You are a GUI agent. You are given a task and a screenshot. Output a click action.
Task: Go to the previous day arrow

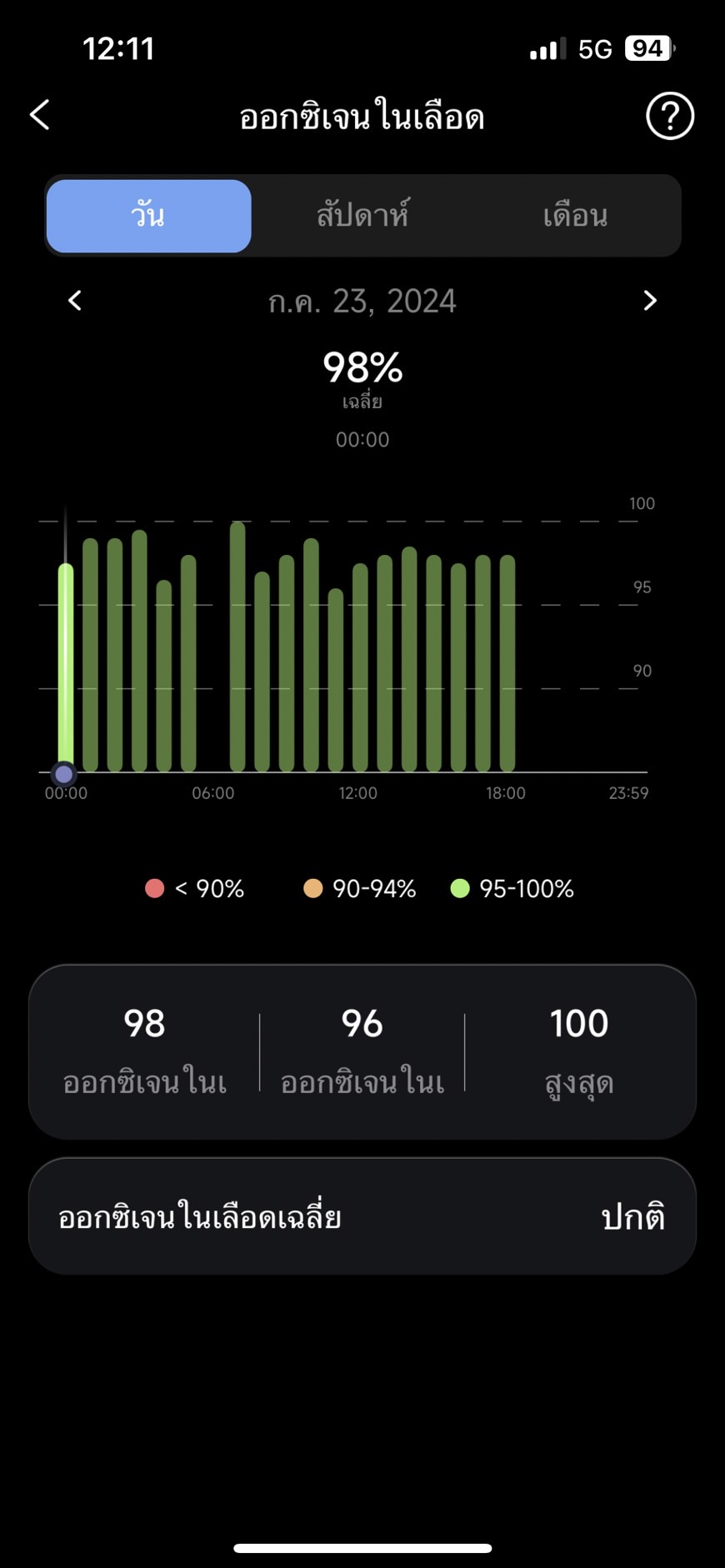[x=75, y=301]
